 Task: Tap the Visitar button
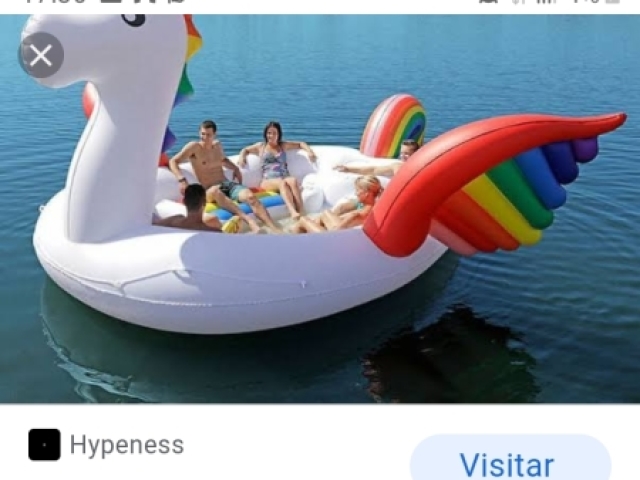point(509,461)
